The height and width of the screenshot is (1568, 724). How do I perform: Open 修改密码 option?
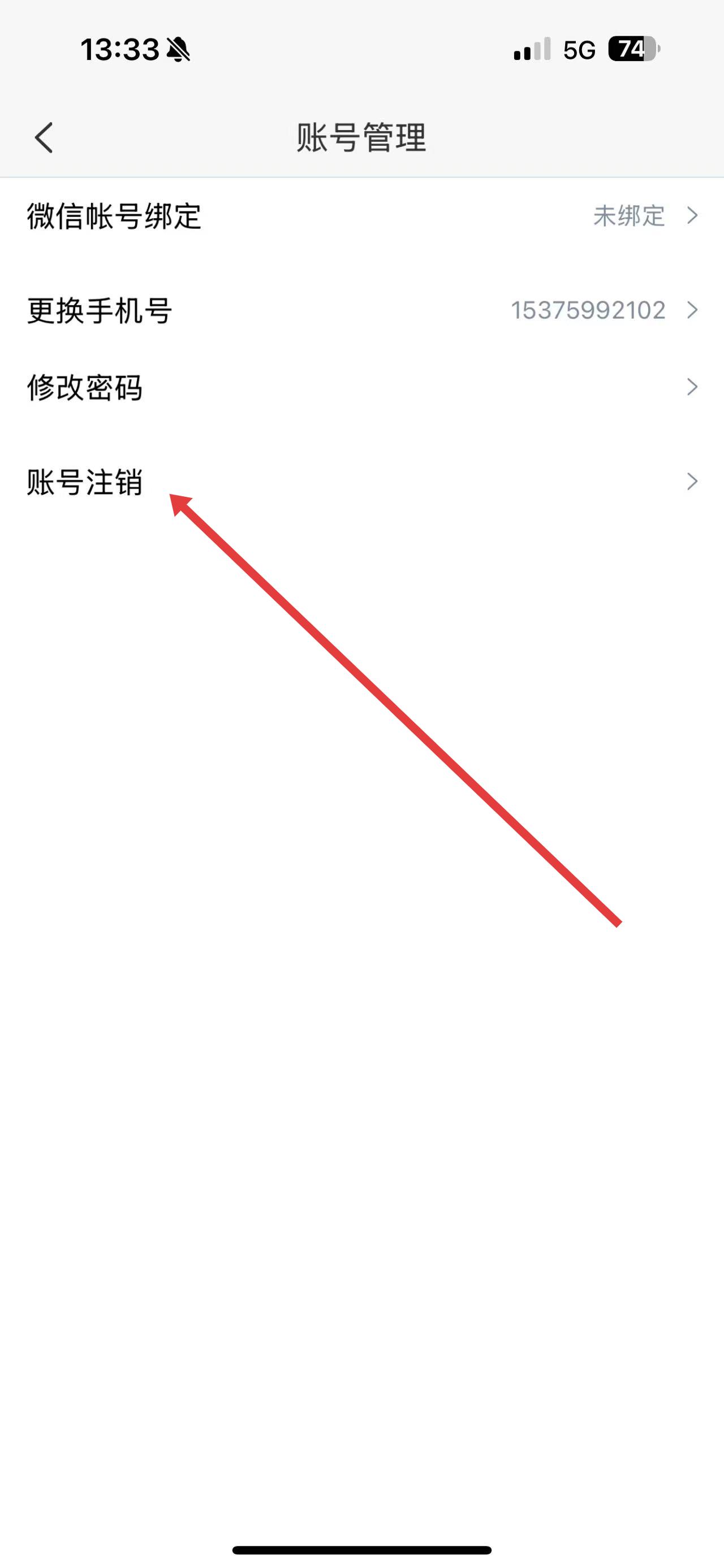[x=361, y=388]
